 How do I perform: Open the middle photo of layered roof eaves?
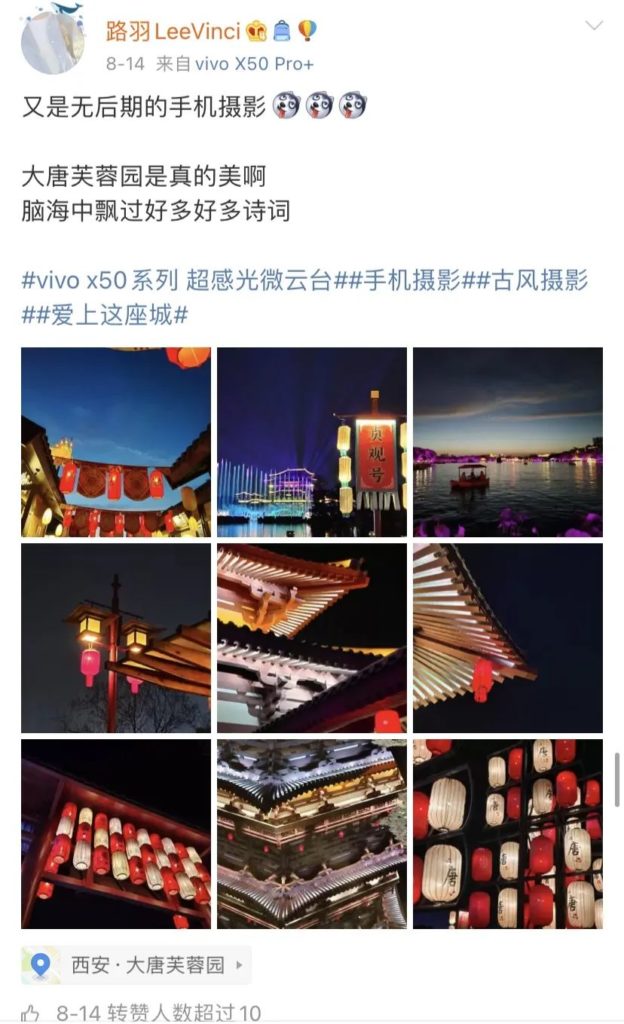point(312,638)
